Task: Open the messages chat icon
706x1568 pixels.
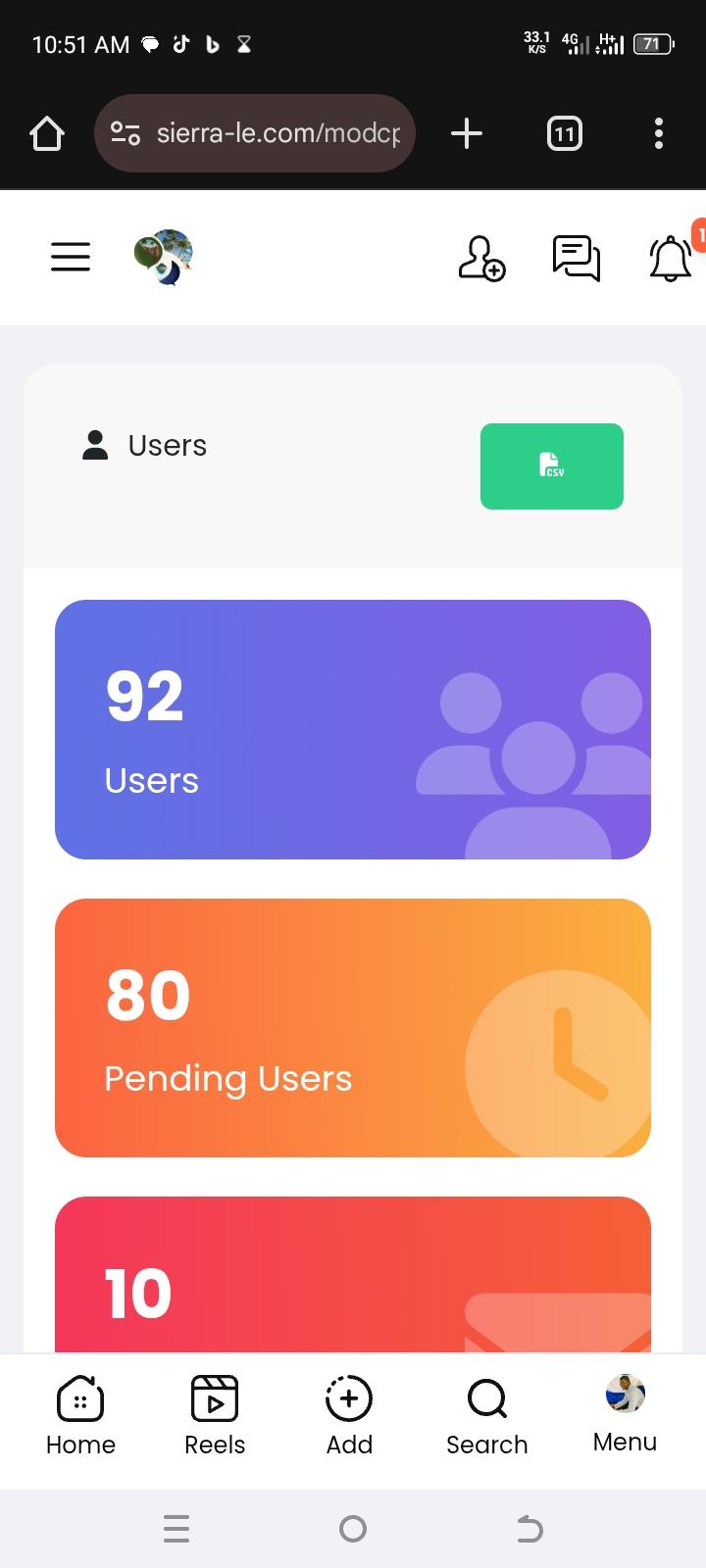Action: [x=577, y=258]
